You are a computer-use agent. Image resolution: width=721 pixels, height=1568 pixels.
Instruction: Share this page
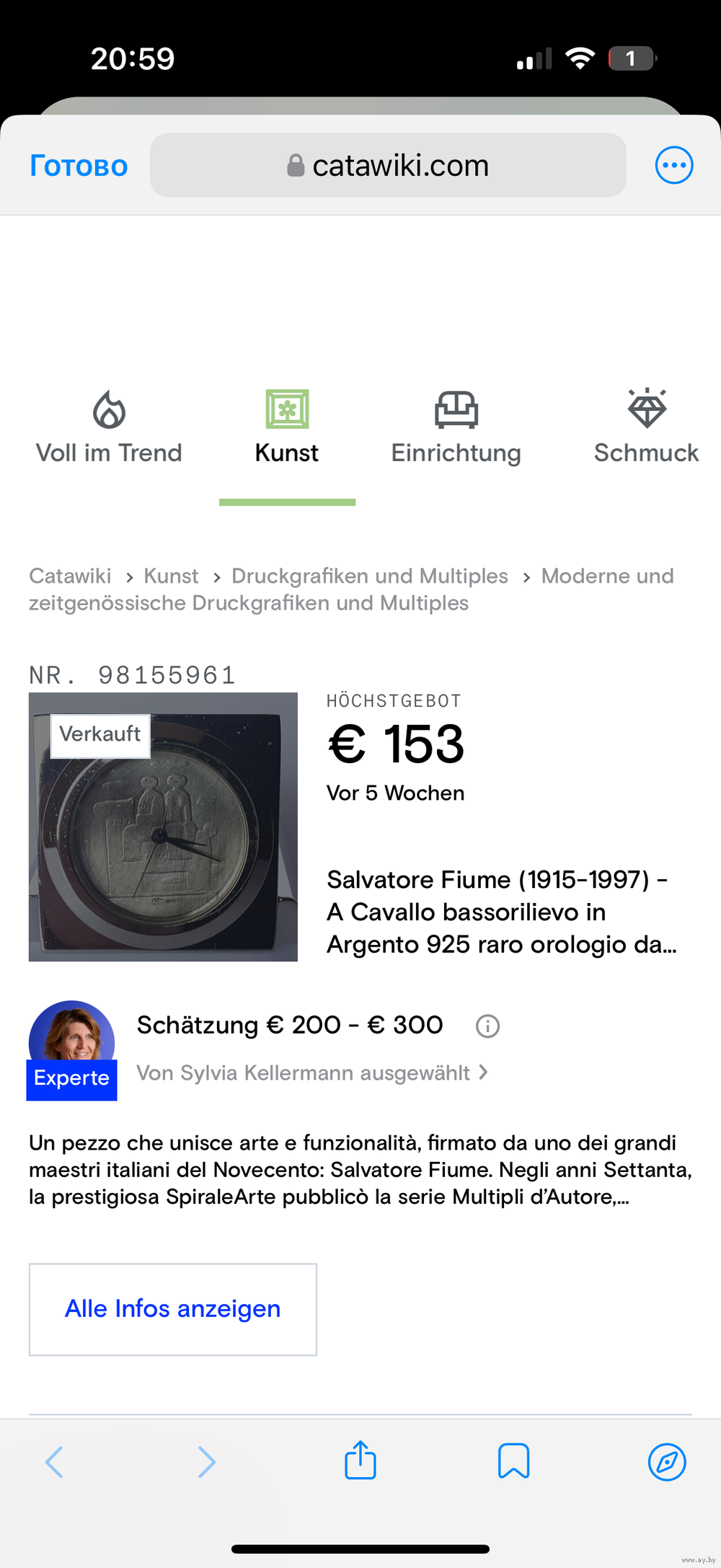(x=360, y=1461)
